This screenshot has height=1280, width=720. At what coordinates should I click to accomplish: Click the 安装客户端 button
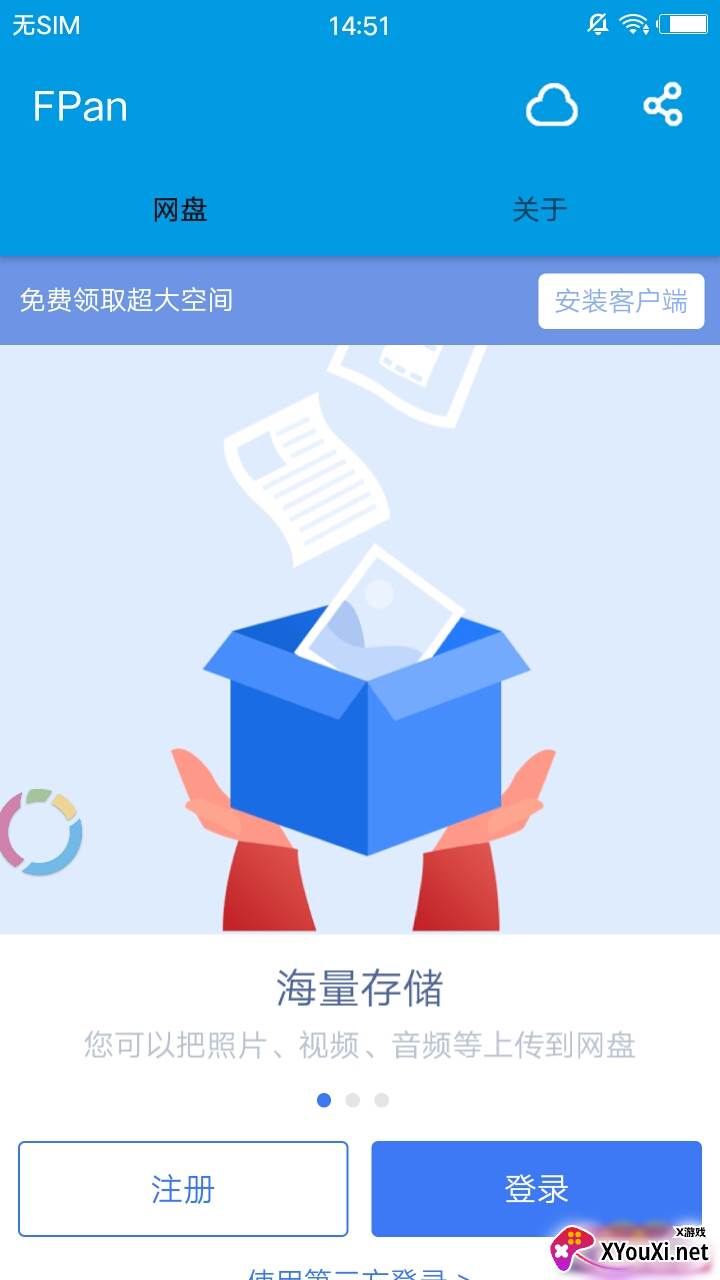coord(620,301)
